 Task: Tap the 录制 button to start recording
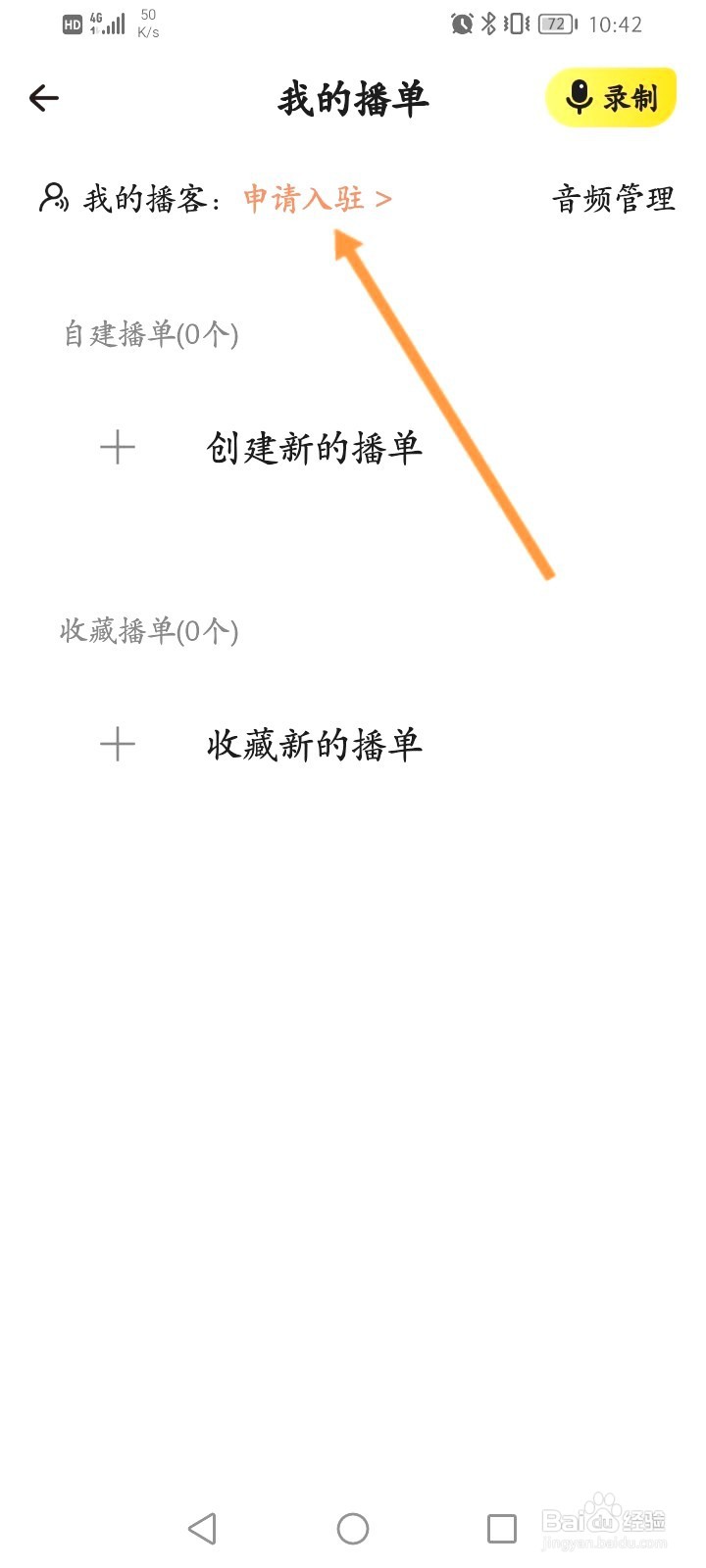(x=610, y=95)
